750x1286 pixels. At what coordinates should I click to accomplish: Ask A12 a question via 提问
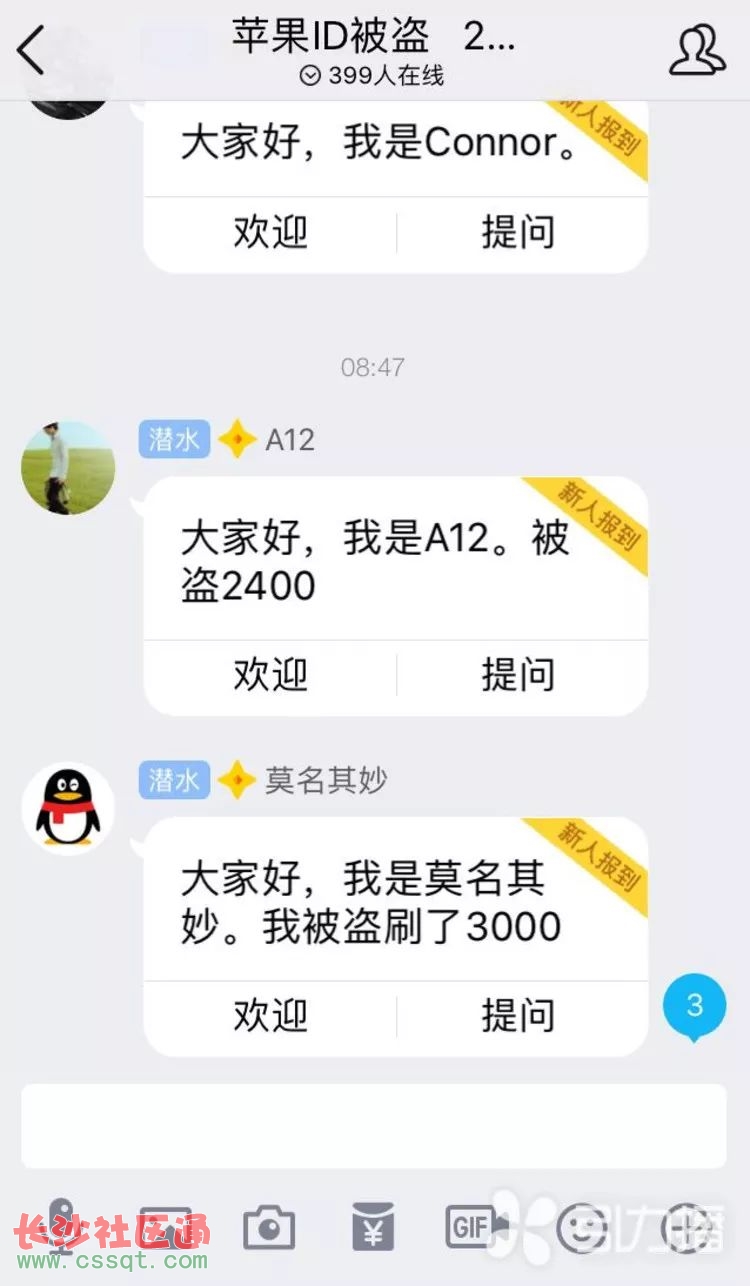pos(518,674)
